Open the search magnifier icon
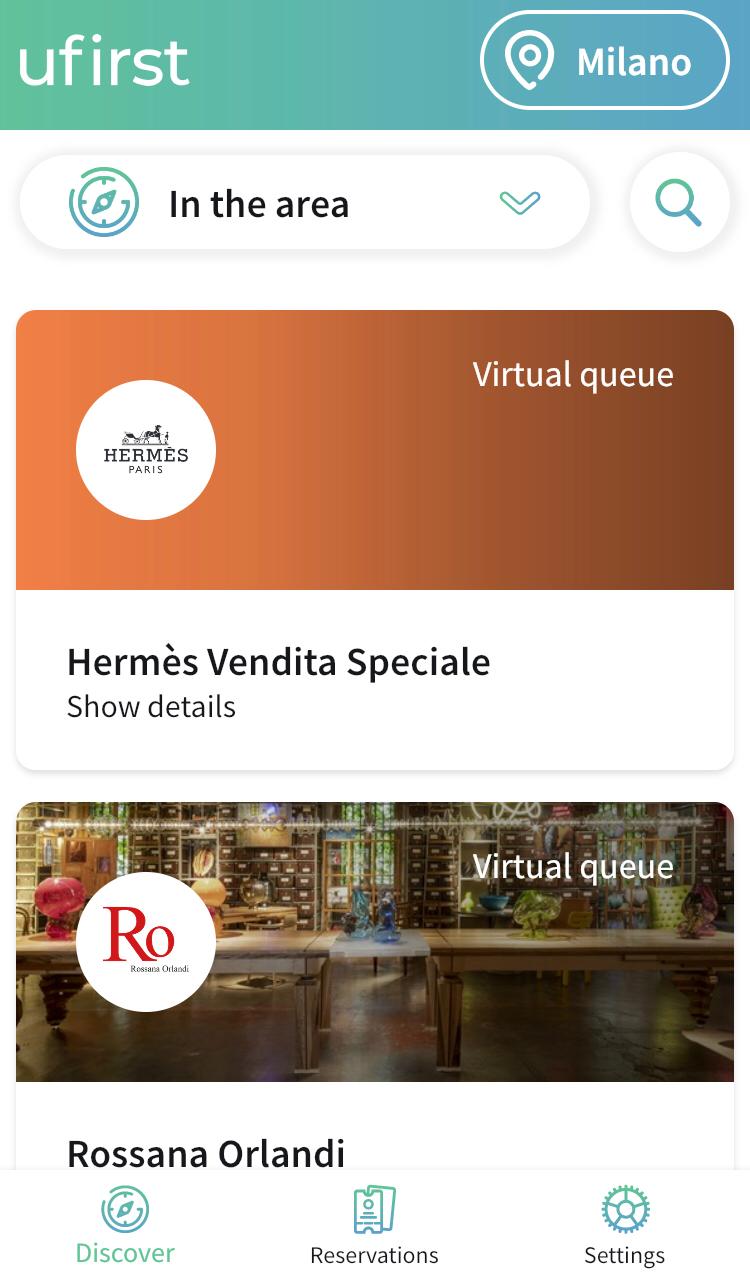Image resolution: width=750 pixels, height=1284 pixels. pyautogui.click(x=679, y=203)
